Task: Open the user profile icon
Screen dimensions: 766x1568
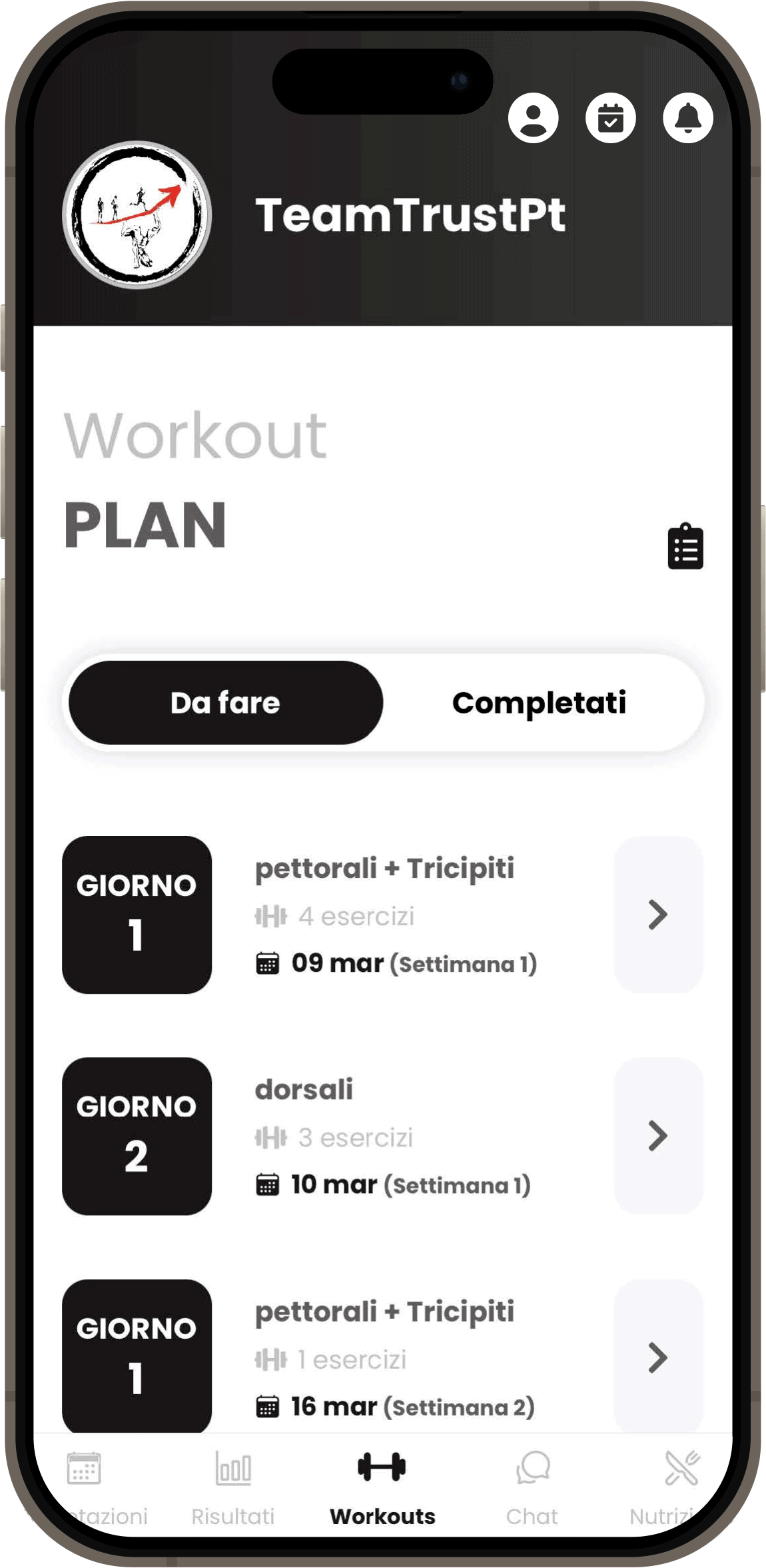Action: (x=533, y=119)
